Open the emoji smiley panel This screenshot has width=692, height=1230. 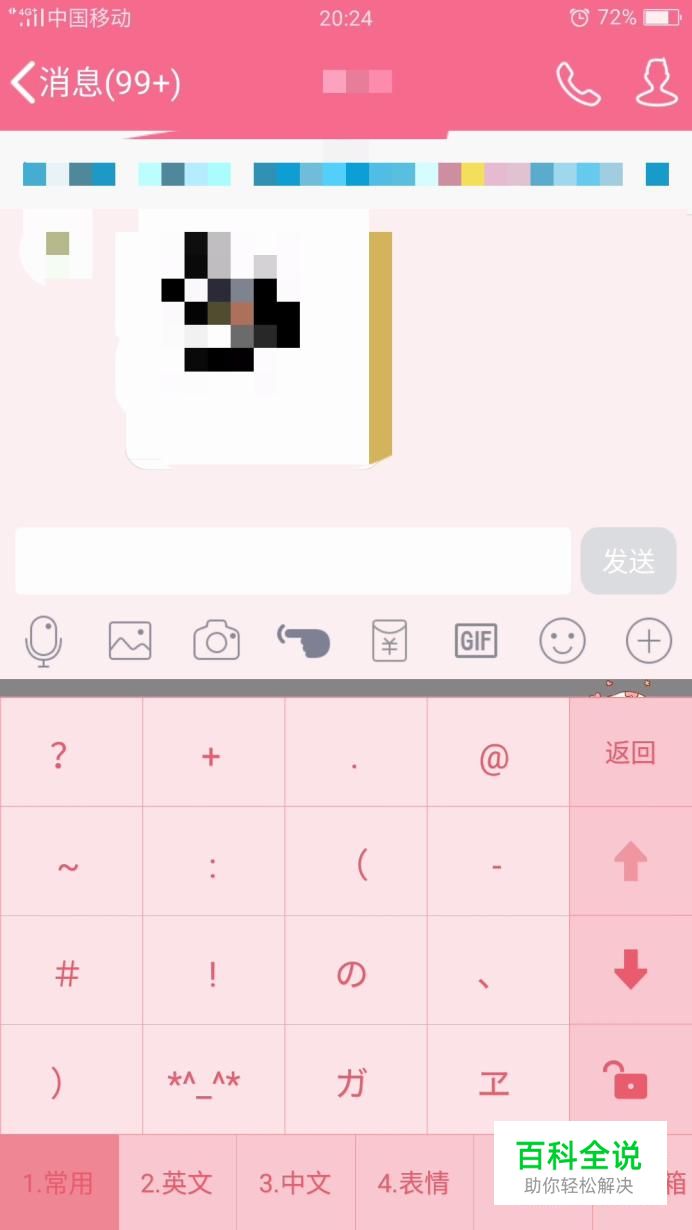[562, 641]
